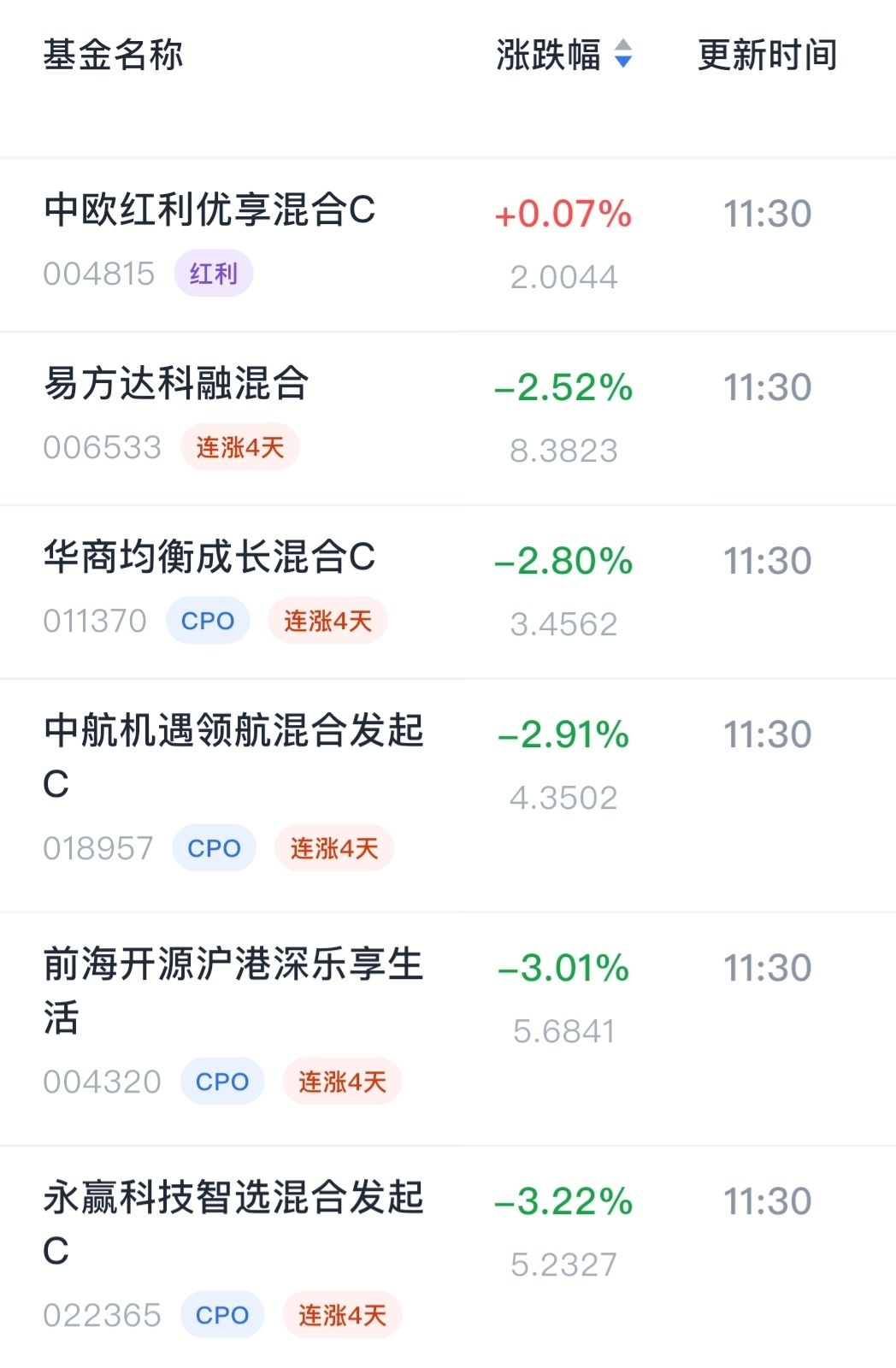This screenshot has width=896, height=1368.
Task: Sort the list by 涨跌幅
Action: click(563, 55)
